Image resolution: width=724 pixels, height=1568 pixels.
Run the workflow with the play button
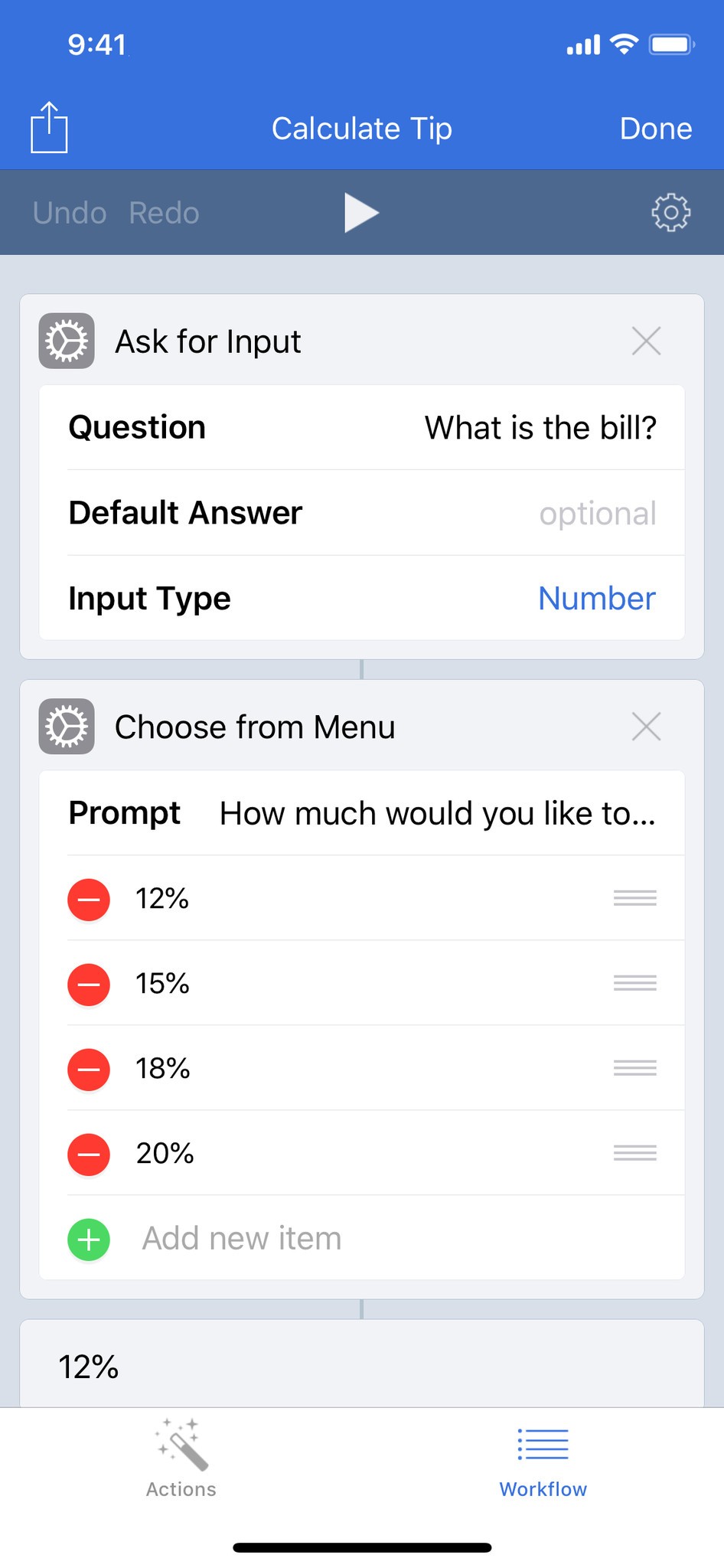point(361,212)
